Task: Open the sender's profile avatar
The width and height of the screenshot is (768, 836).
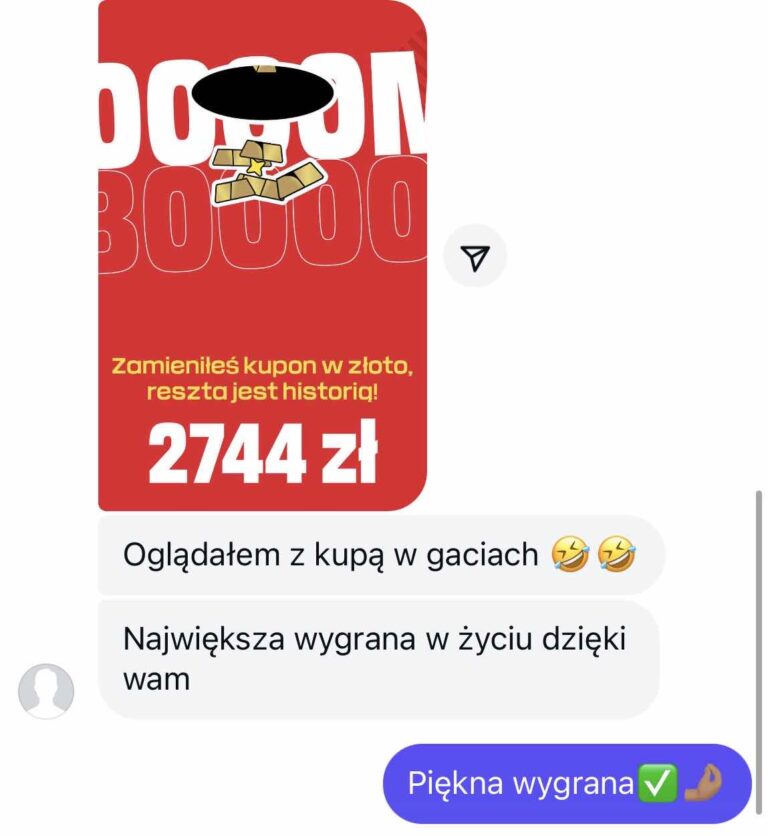Action: tap(46, 691)
